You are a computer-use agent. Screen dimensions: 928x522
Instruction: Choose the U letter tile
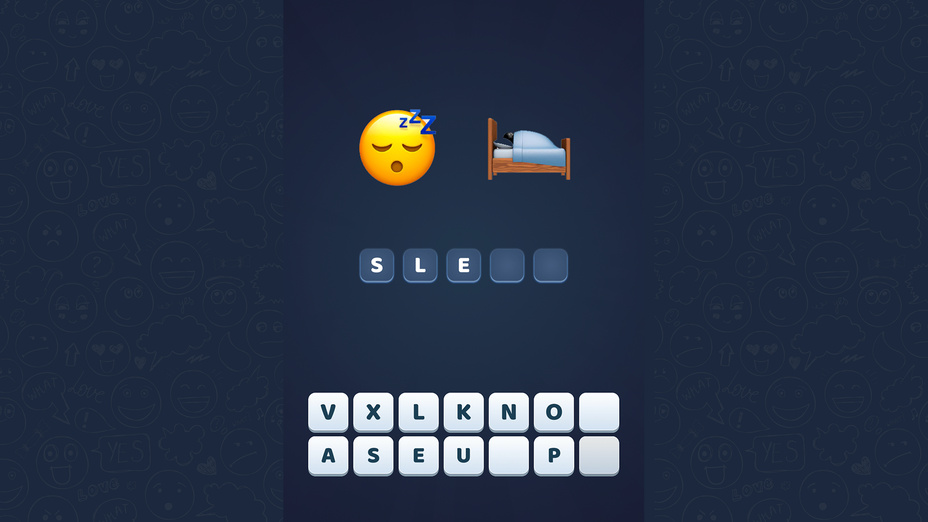pyautogui.click(x=463, y=456)
